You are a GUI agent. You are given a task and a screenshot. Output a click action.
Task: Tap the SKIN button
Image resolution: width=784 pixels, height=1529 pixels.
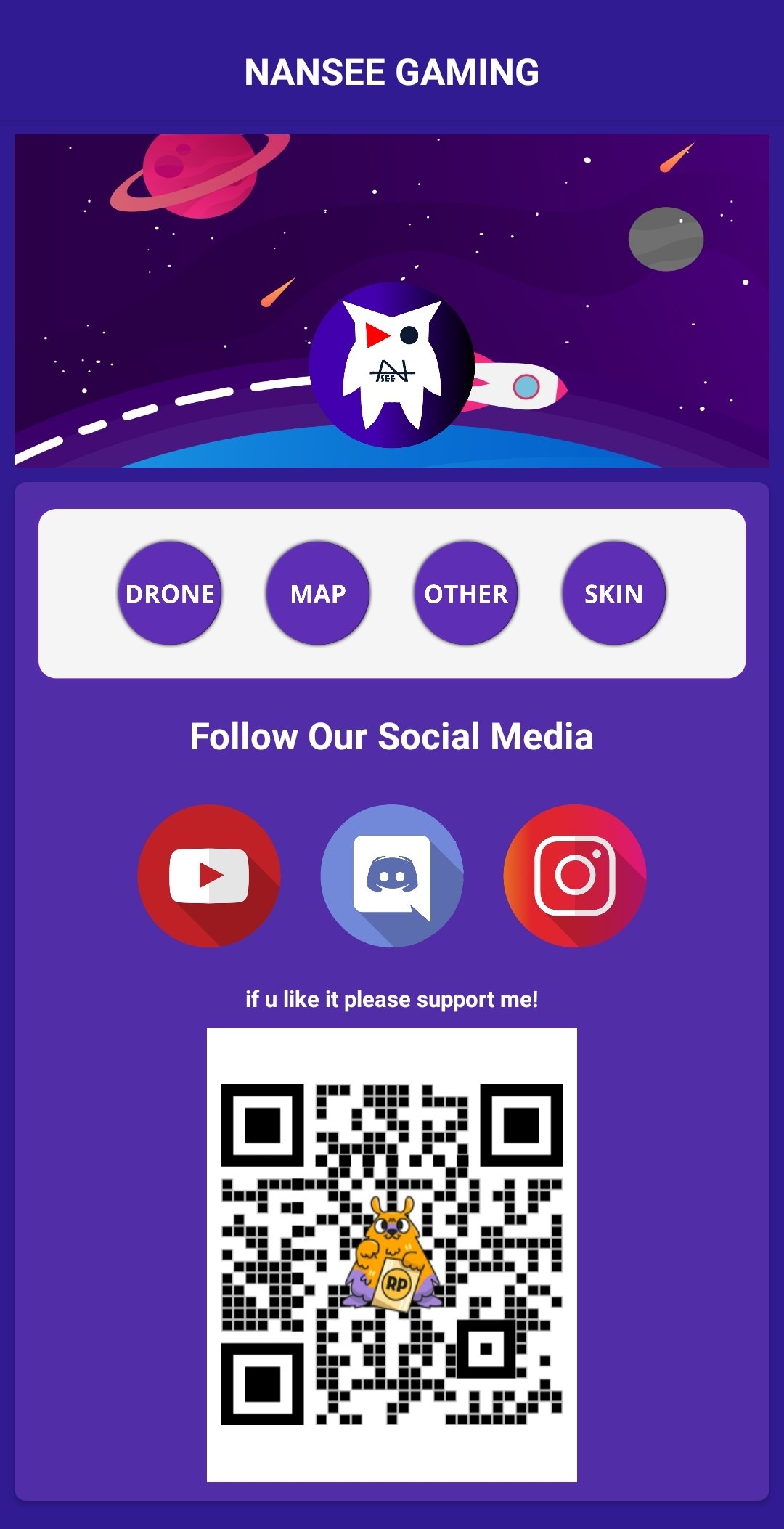click(x=614, y=593)
